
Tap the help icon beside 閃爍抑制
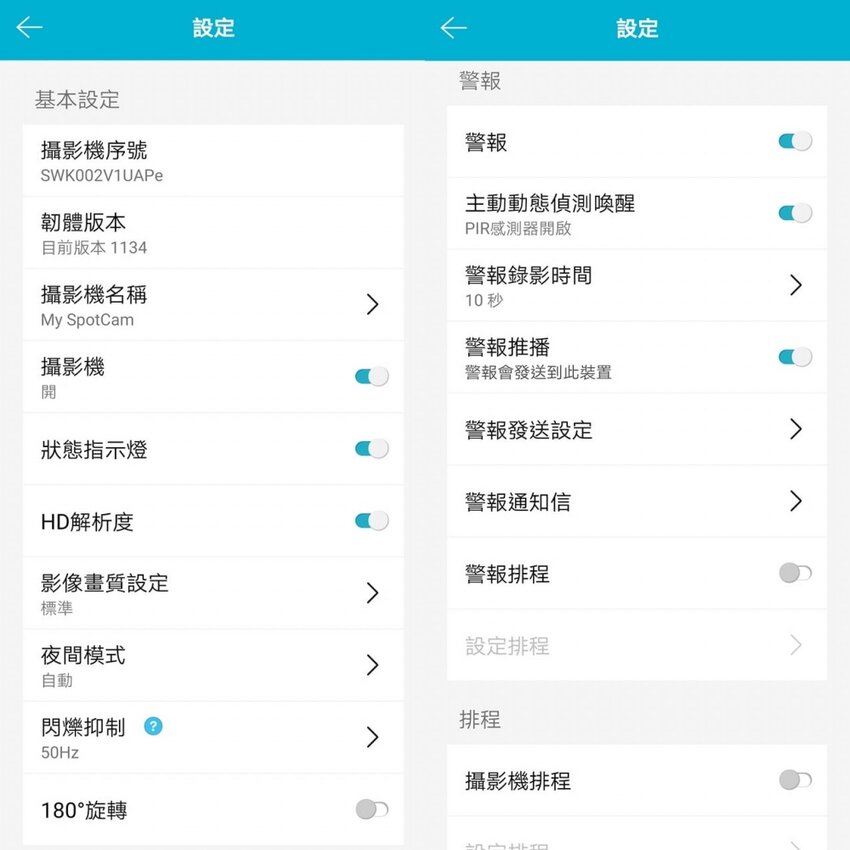click(x=152, y=726)
